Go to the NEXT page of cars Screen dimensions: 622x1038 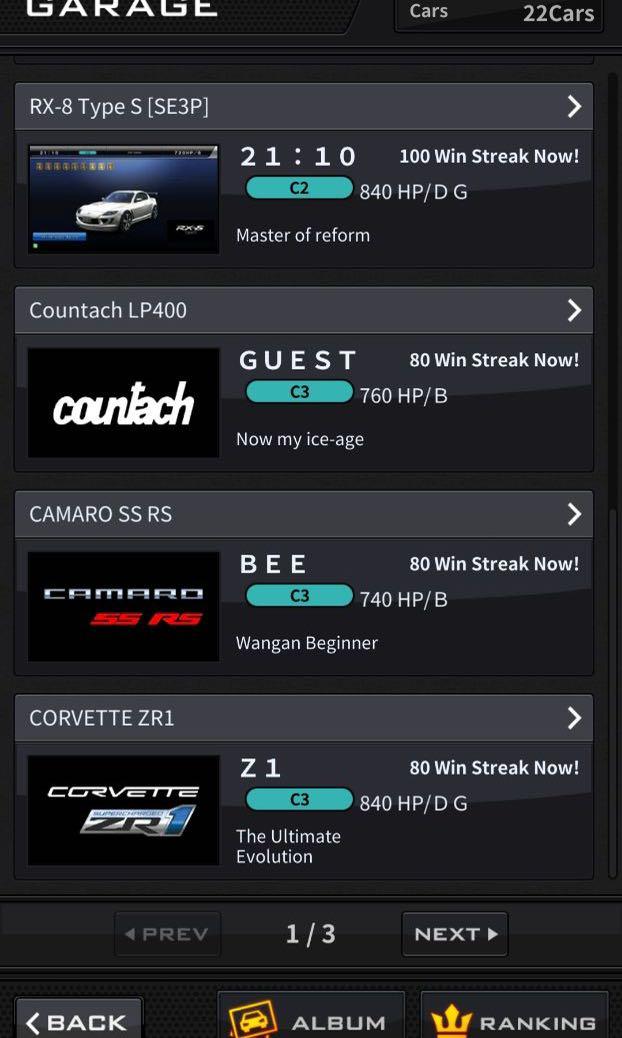coord(455,934)
